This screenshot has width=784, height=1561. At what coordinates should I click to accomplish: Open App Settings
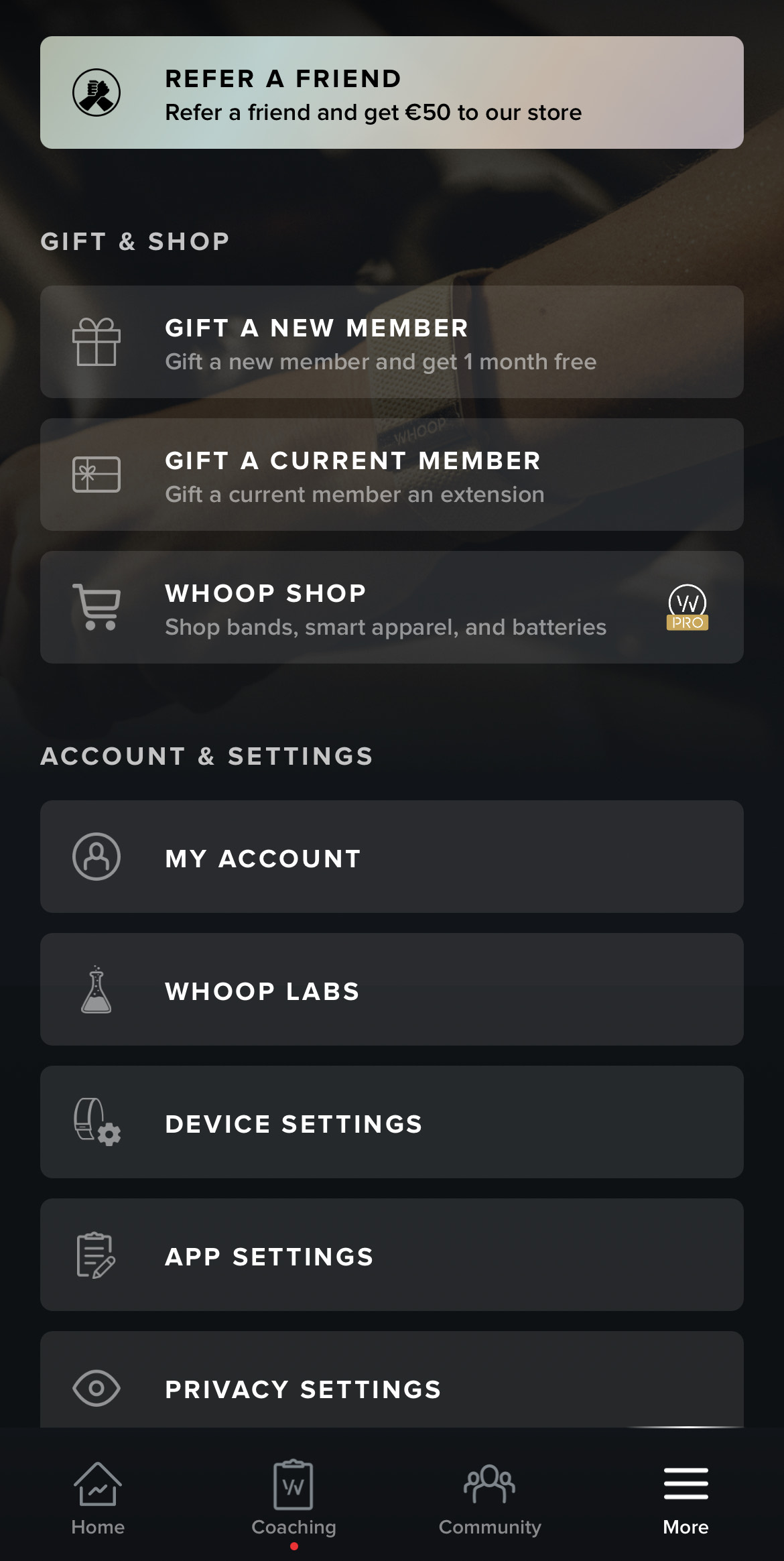click(391, 1255)
